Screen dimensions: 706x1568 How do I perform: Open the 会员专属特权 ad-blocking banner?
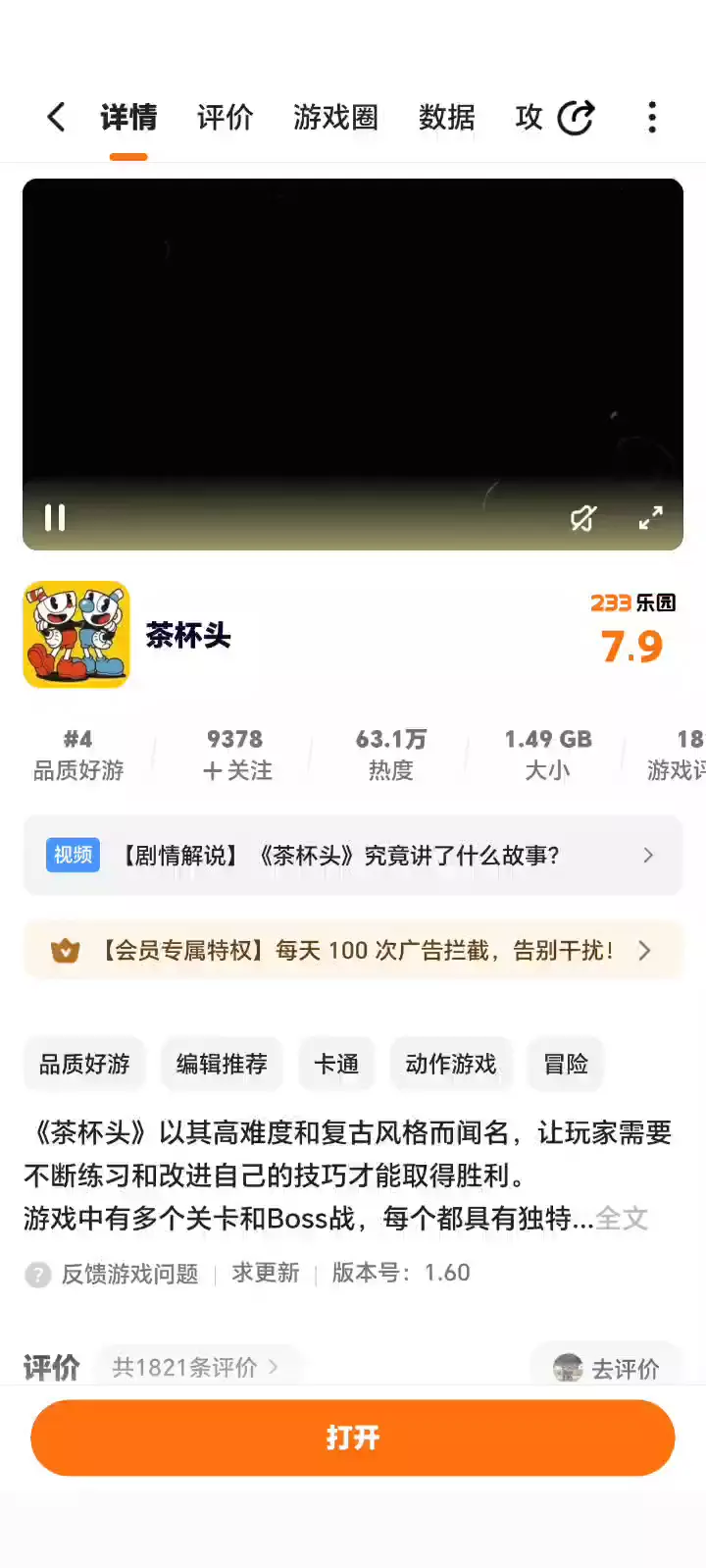(353, 950)
